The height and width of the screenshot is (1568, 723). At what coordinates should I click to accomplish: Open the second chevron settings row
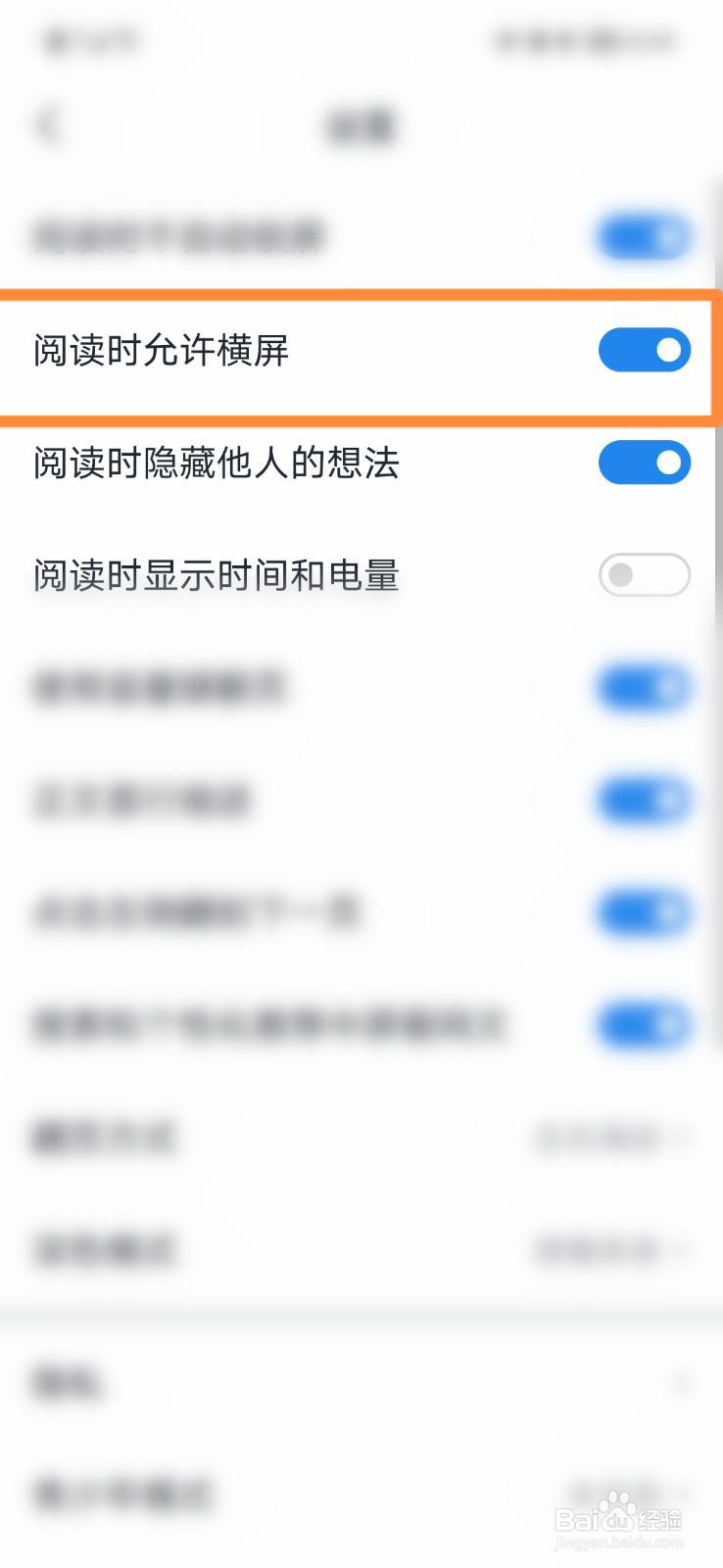[361, 1249]
